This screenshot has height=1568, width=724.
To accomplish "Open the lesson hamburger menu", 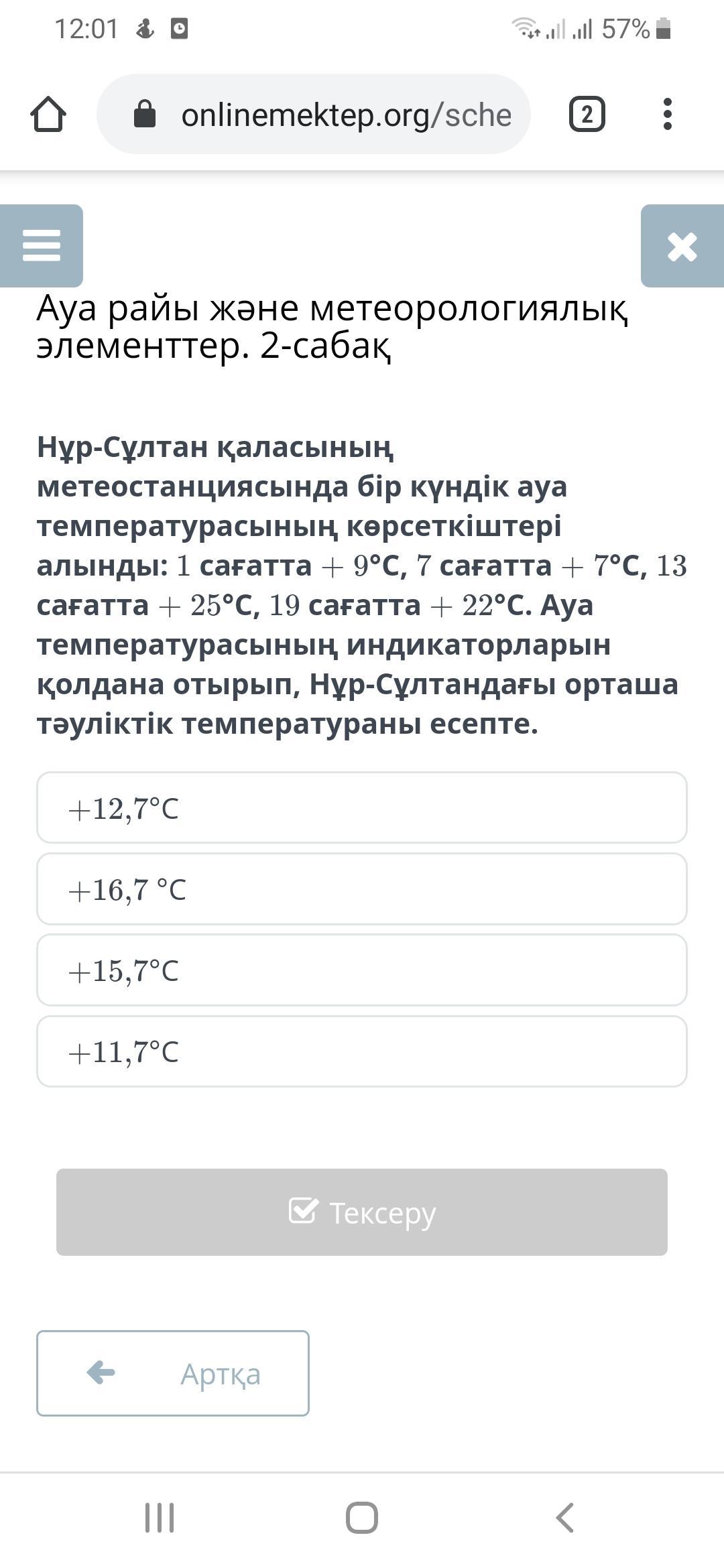I will 42,246.
